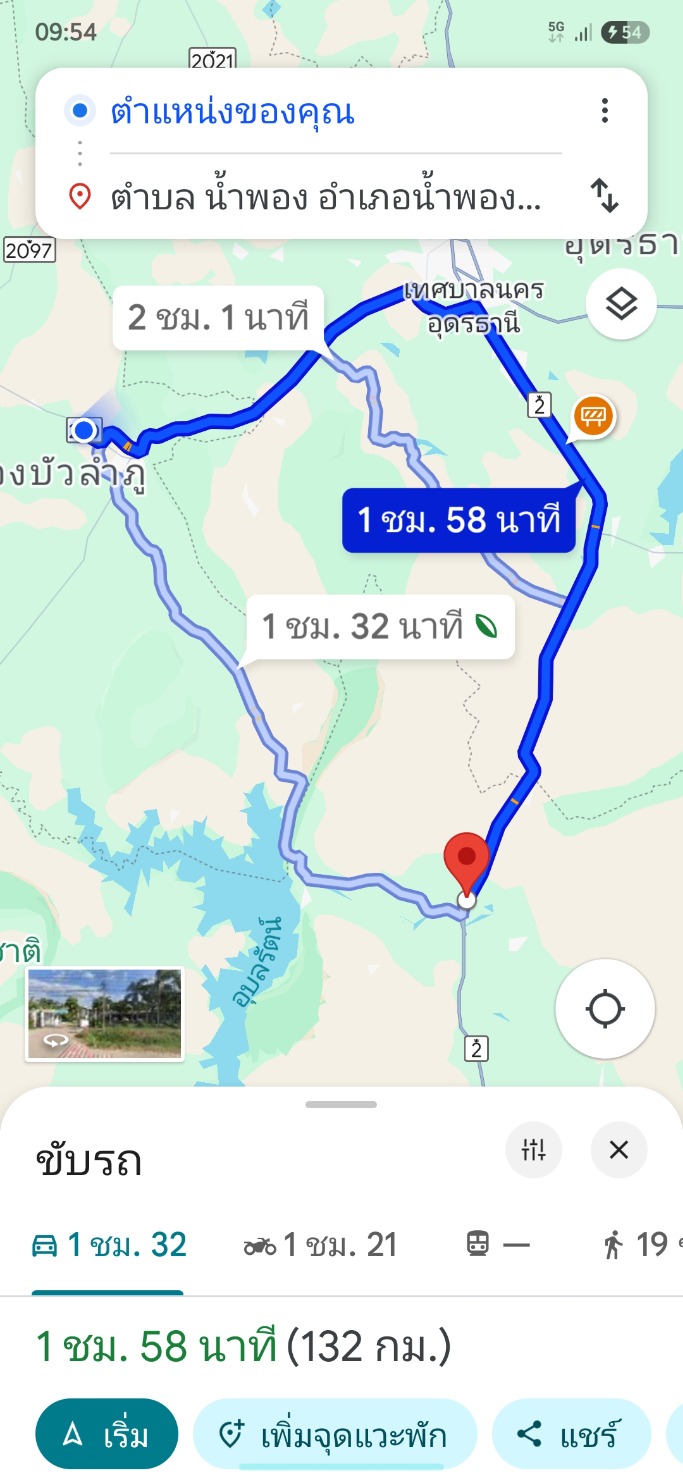The width and height of the screenshot is (683, 1480).
Task: Switch to motorcycle travel mode
Action: tap(320, 1245)
